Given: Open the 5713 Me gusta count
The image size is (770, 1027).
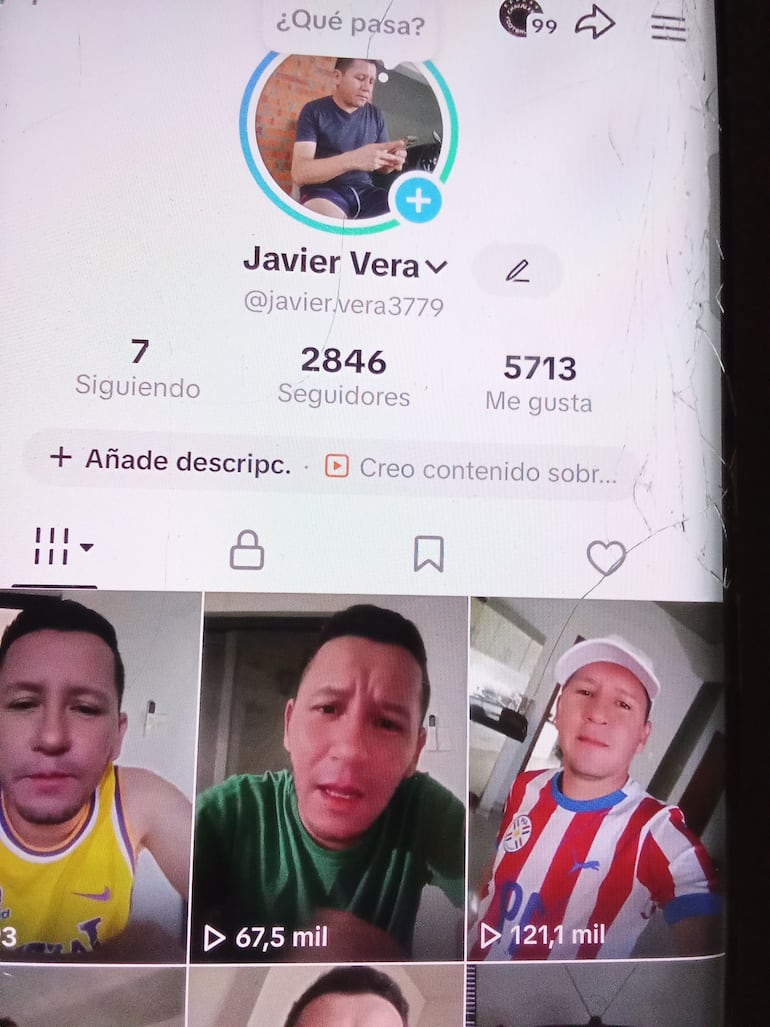Looking at the screenshot, I should (x=538, y=383).
